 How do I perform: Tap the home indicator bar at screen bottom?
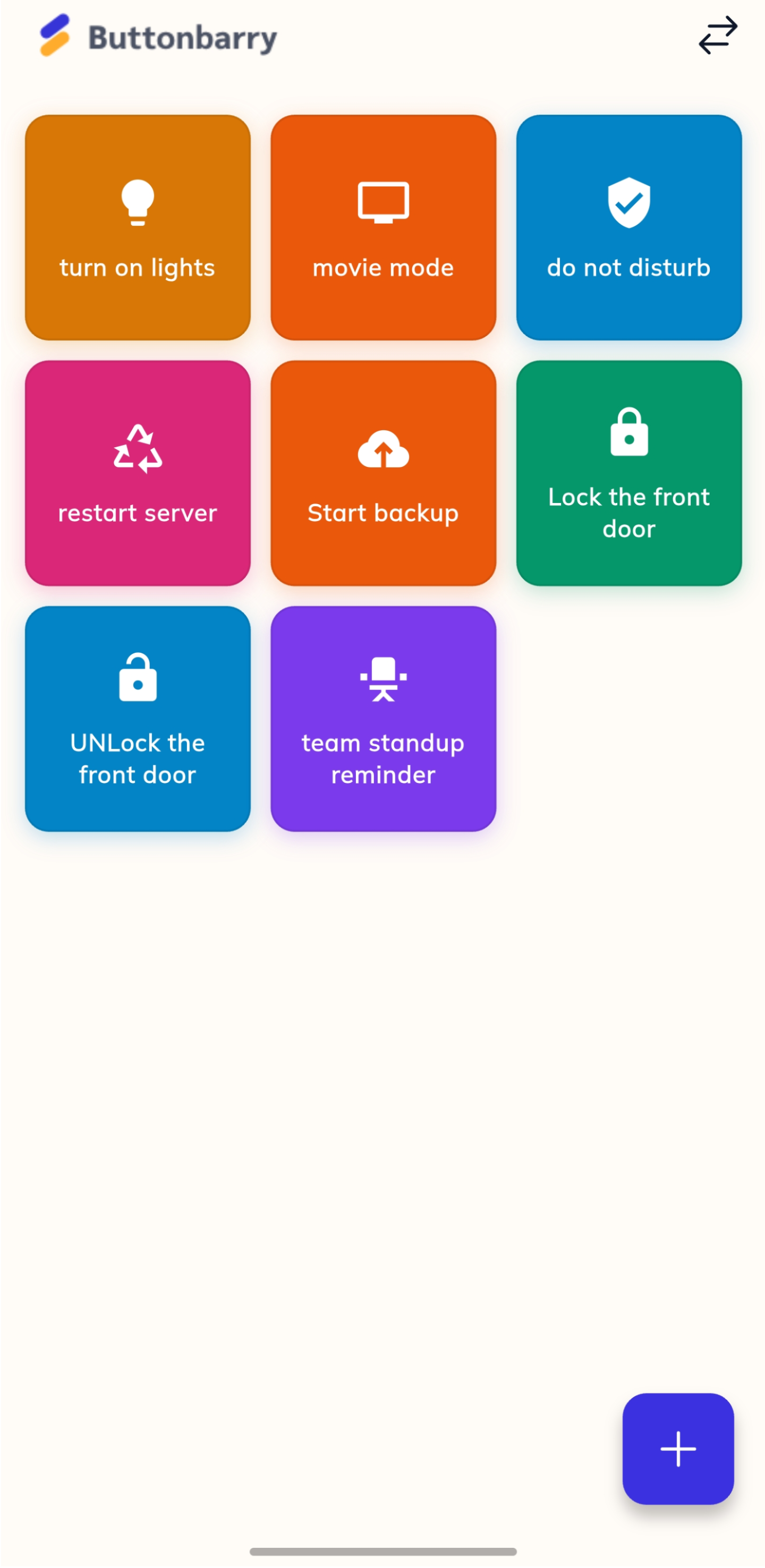click(382, 1552)
